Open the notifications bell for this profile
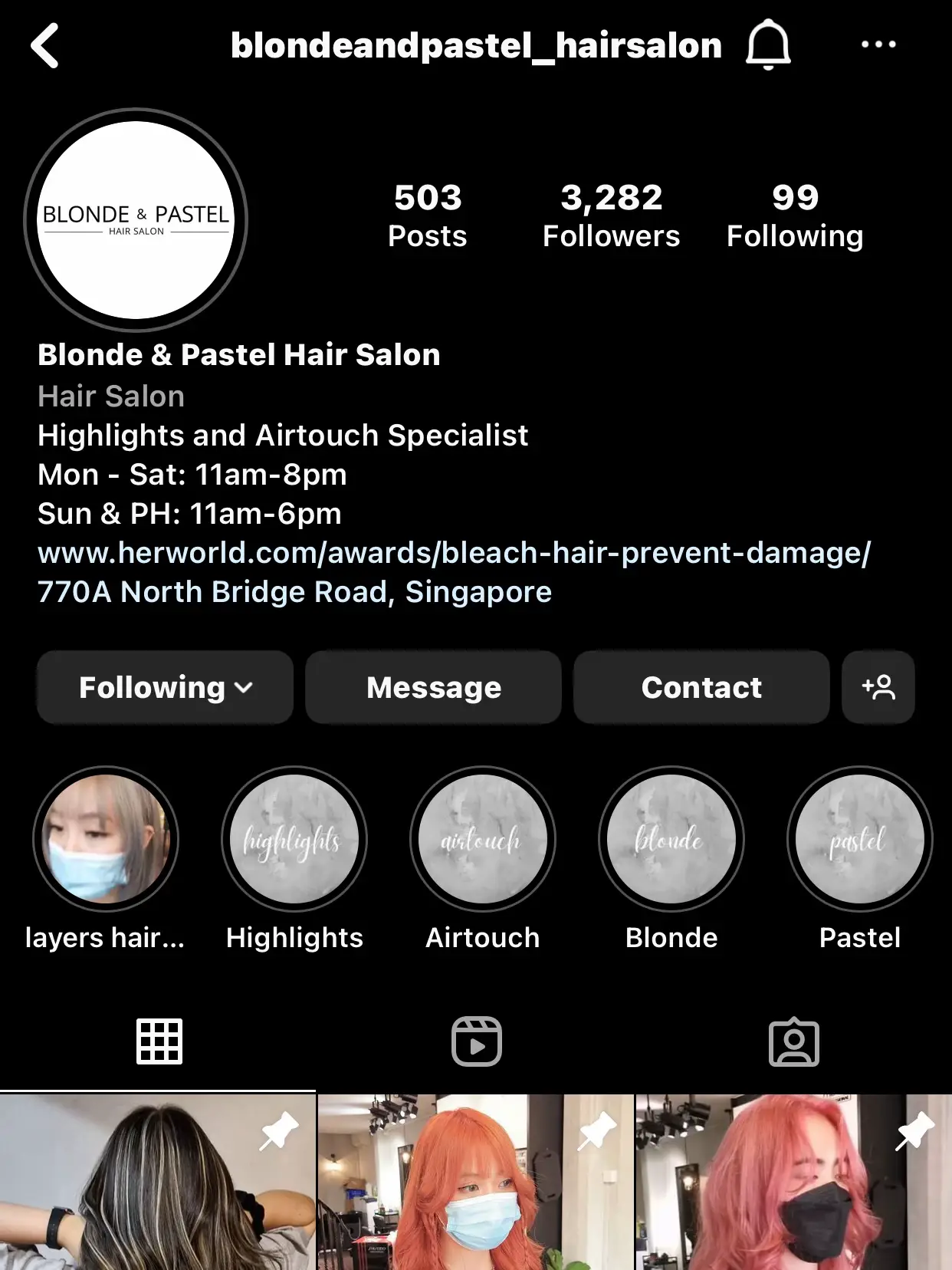 coord(767,45)
